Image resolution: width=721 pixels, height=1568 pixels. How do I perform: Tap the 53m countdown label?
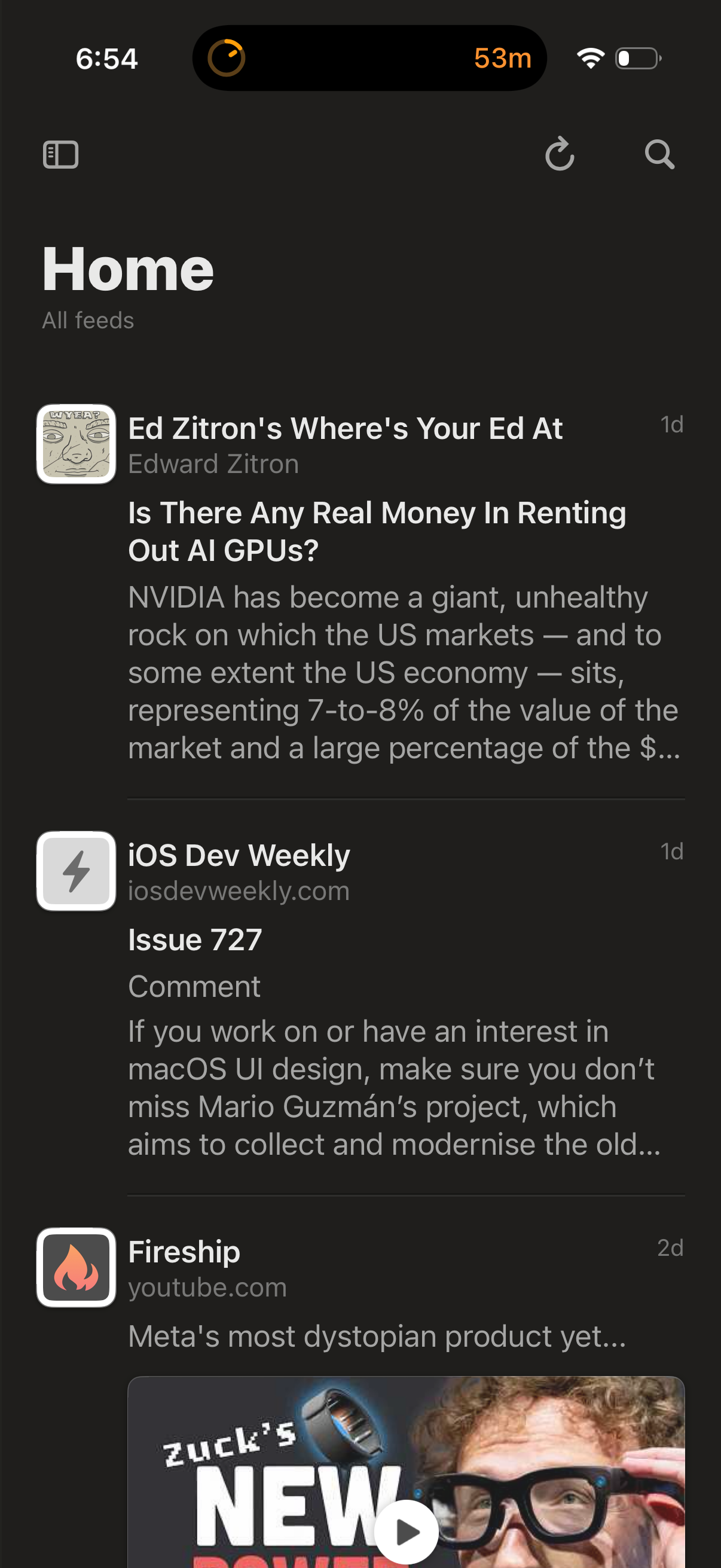pos(502,58)
